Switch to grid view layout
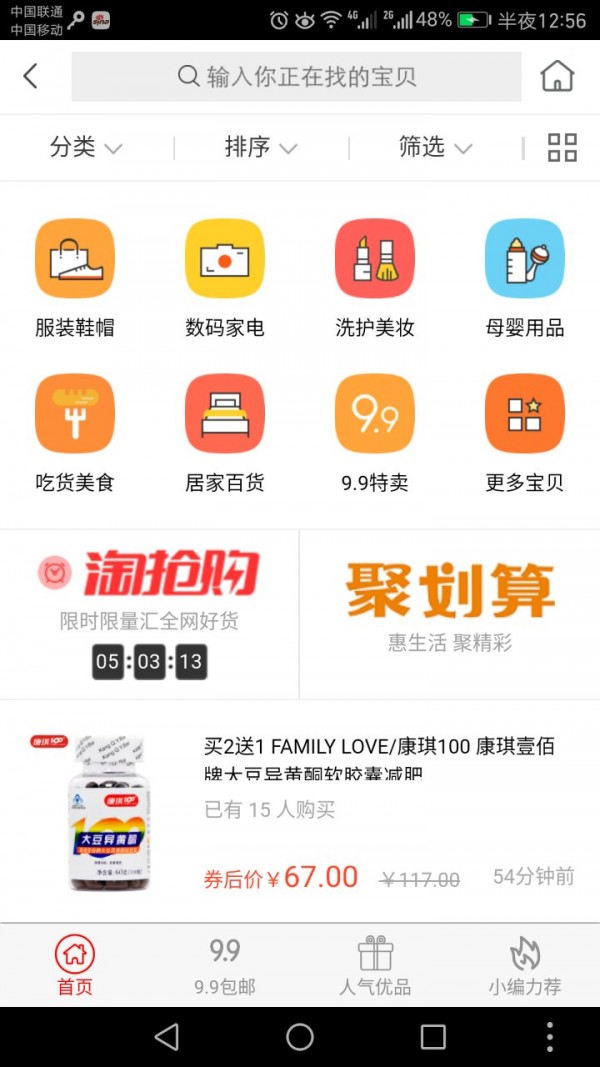 point(562,148)
